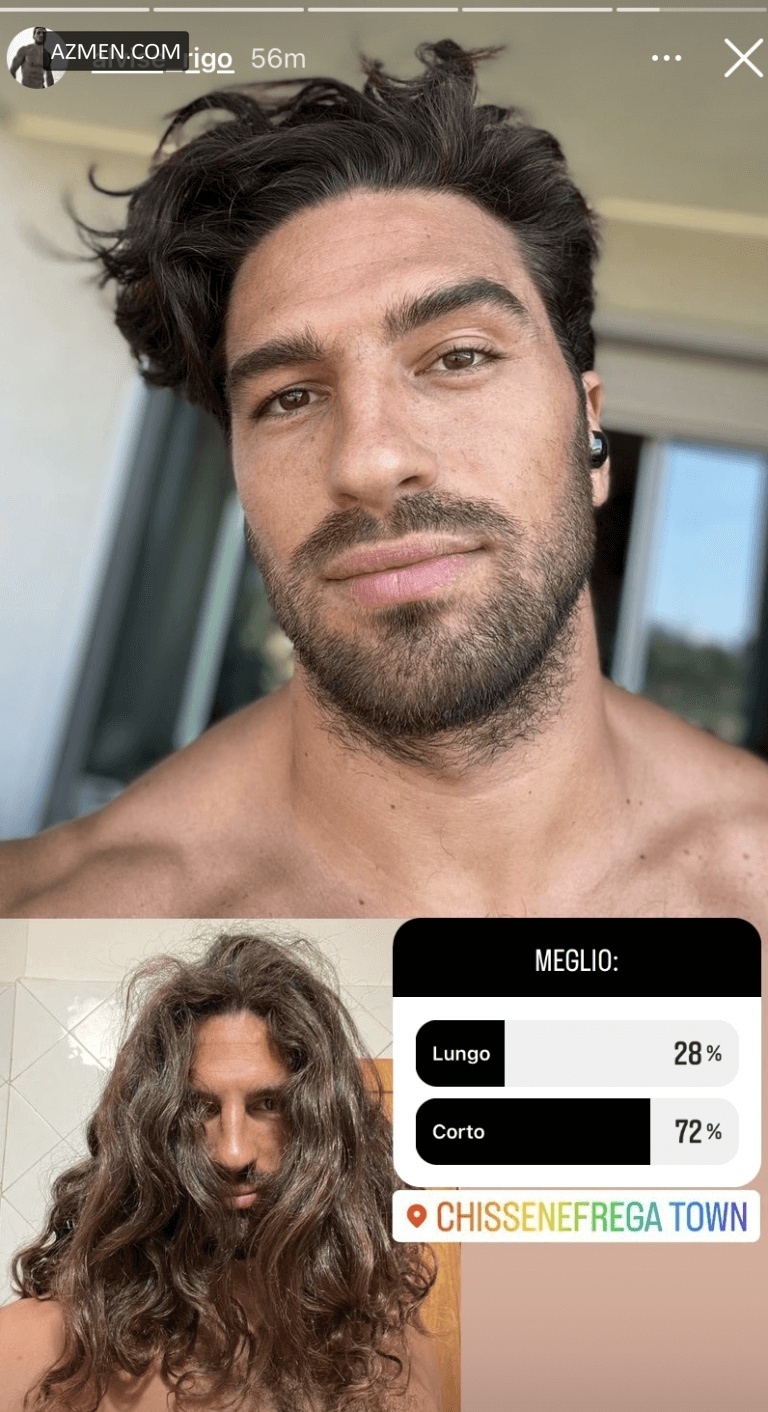Vote Corto in the Meglio poll
The width and height of the screenshot is (768, 1412).
pyautogui.click(x=576, y=1131)
